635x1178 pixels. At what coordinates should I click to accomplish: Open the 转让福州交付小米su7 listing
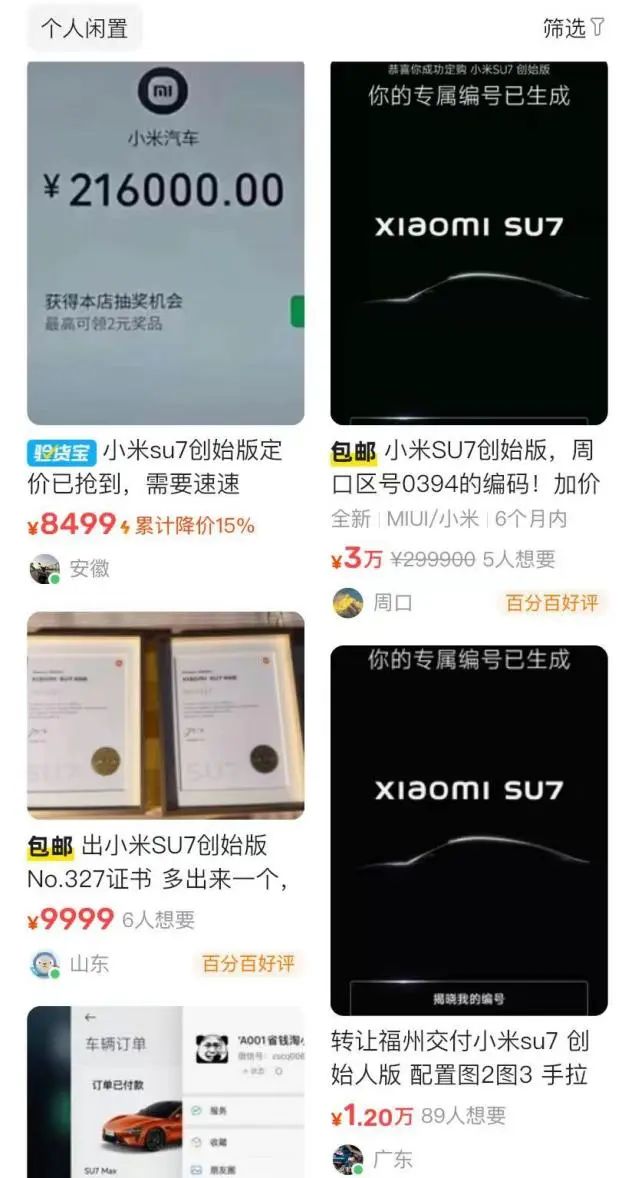click(468, 830)
